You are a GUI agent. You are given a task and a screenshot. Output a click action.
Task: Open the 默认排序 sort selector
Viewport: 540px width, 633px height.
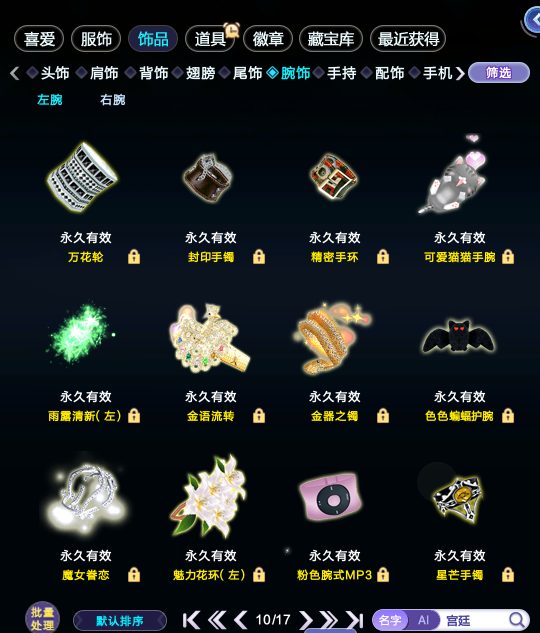point(119,620)
